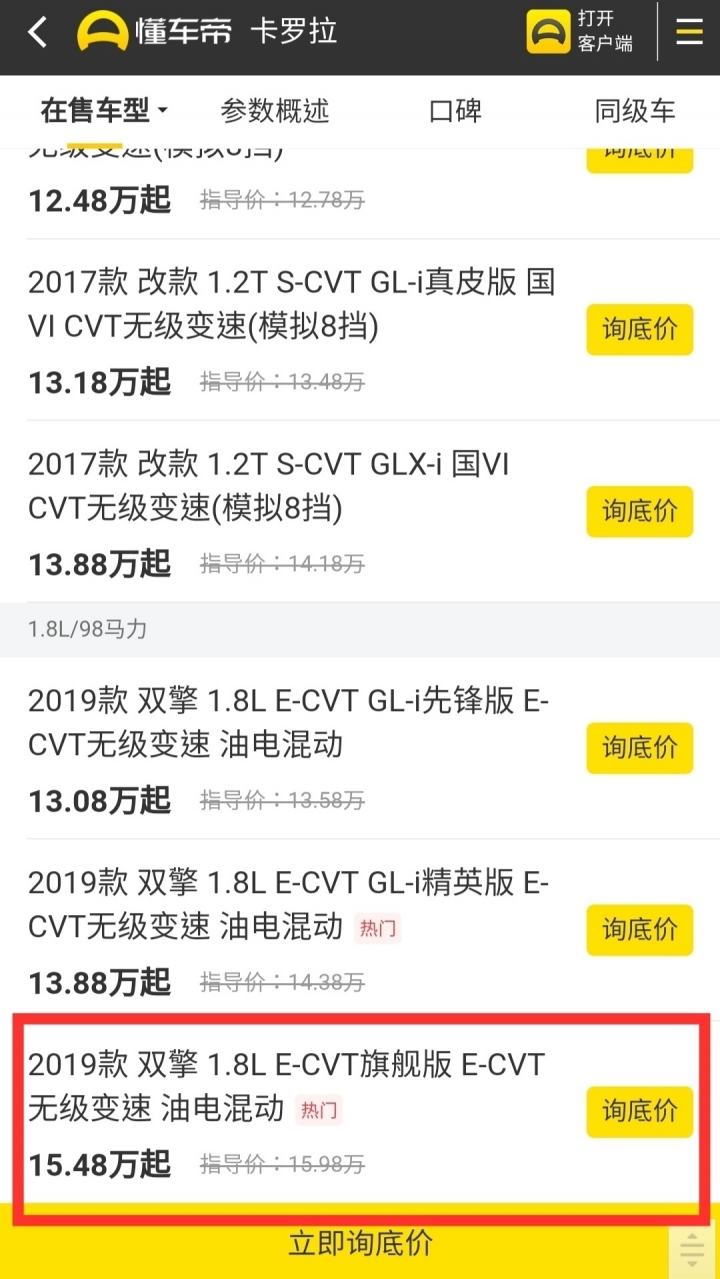Viewport: 720px width, 1279px height.
Task: Switch to the 口碑 tab
Action: point(455,111)
